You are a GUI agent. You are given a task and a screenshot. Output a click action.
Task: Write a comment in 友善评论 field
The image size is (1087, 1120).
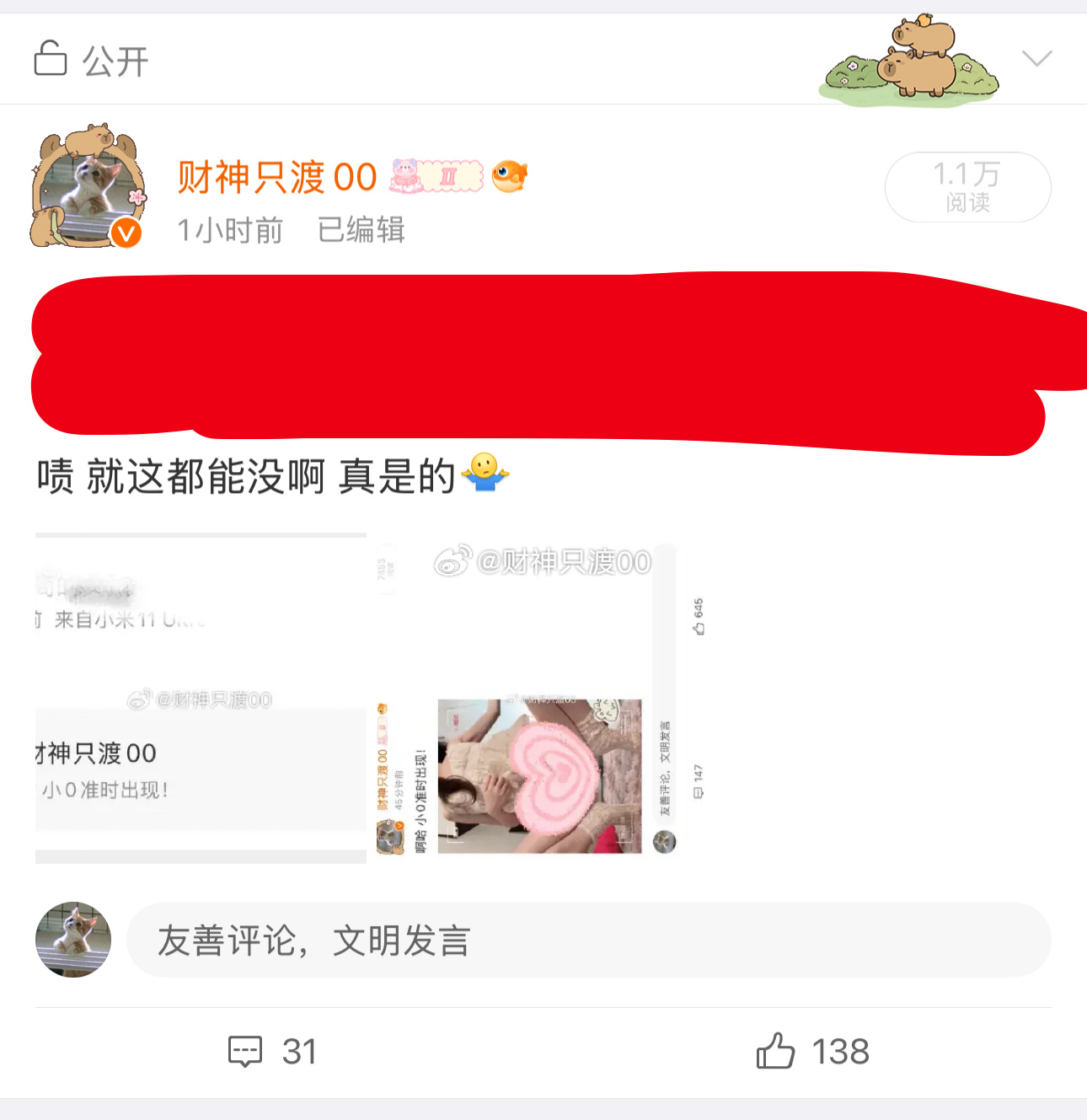click(588, 940)
